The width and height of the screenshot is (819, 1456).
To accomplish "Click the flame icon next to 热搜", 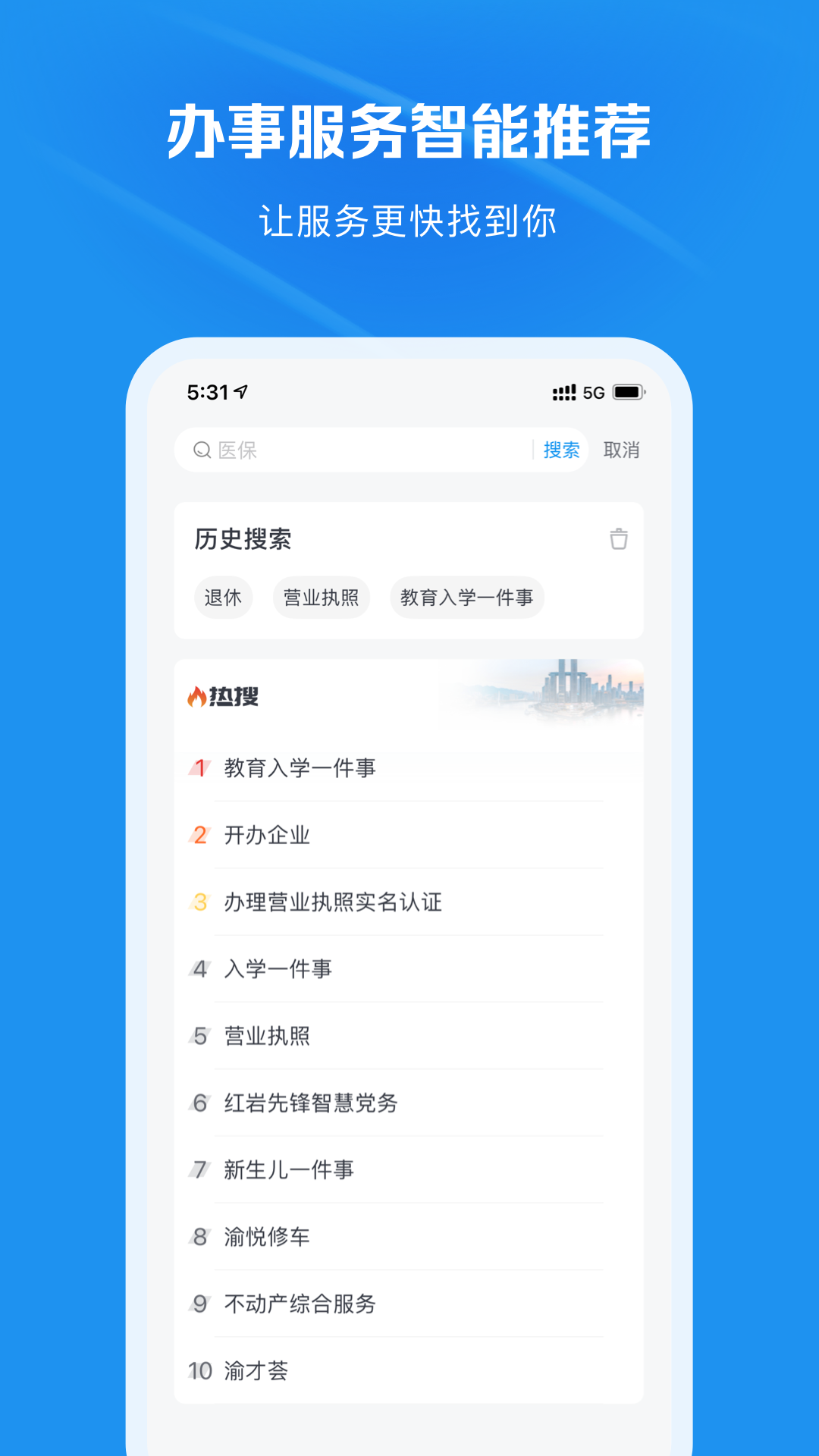I will click(x=198, y=697).
